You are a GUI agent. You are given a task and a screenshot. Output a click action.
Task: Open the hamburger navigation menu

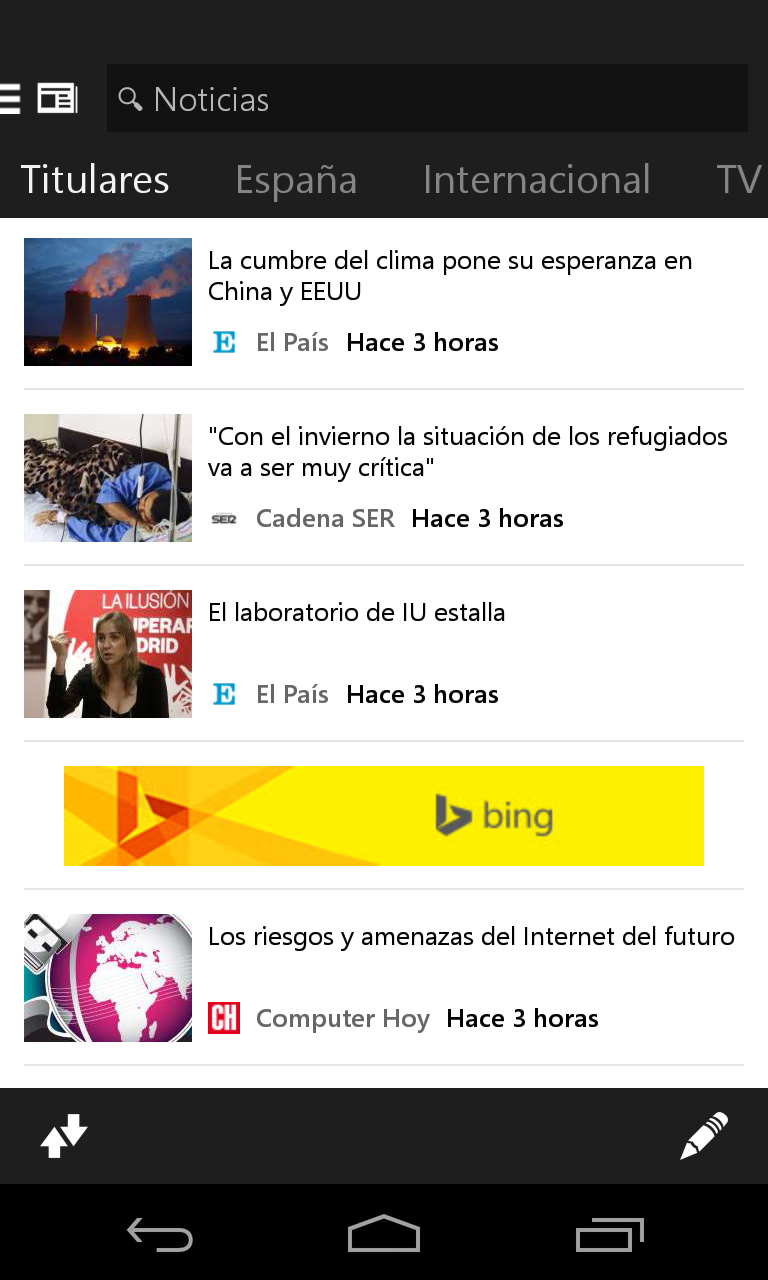[9, 98]
